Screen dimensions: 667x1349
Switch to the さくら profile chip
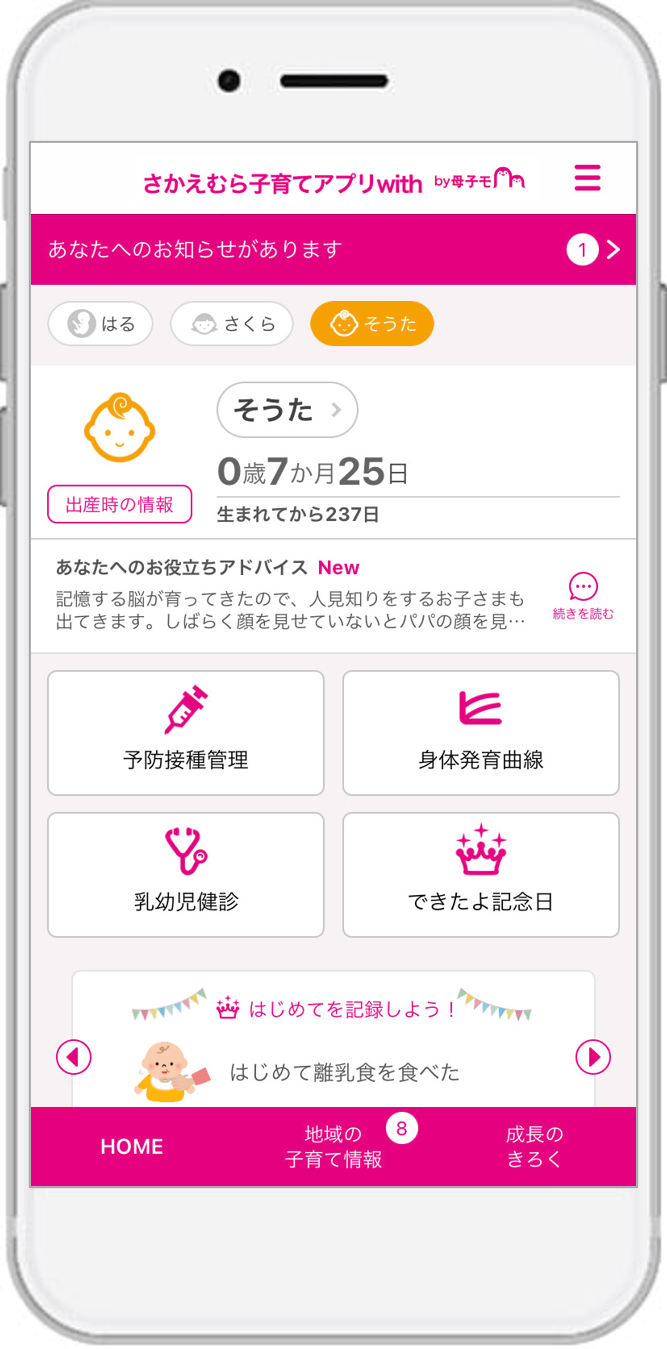pos(231,324)
